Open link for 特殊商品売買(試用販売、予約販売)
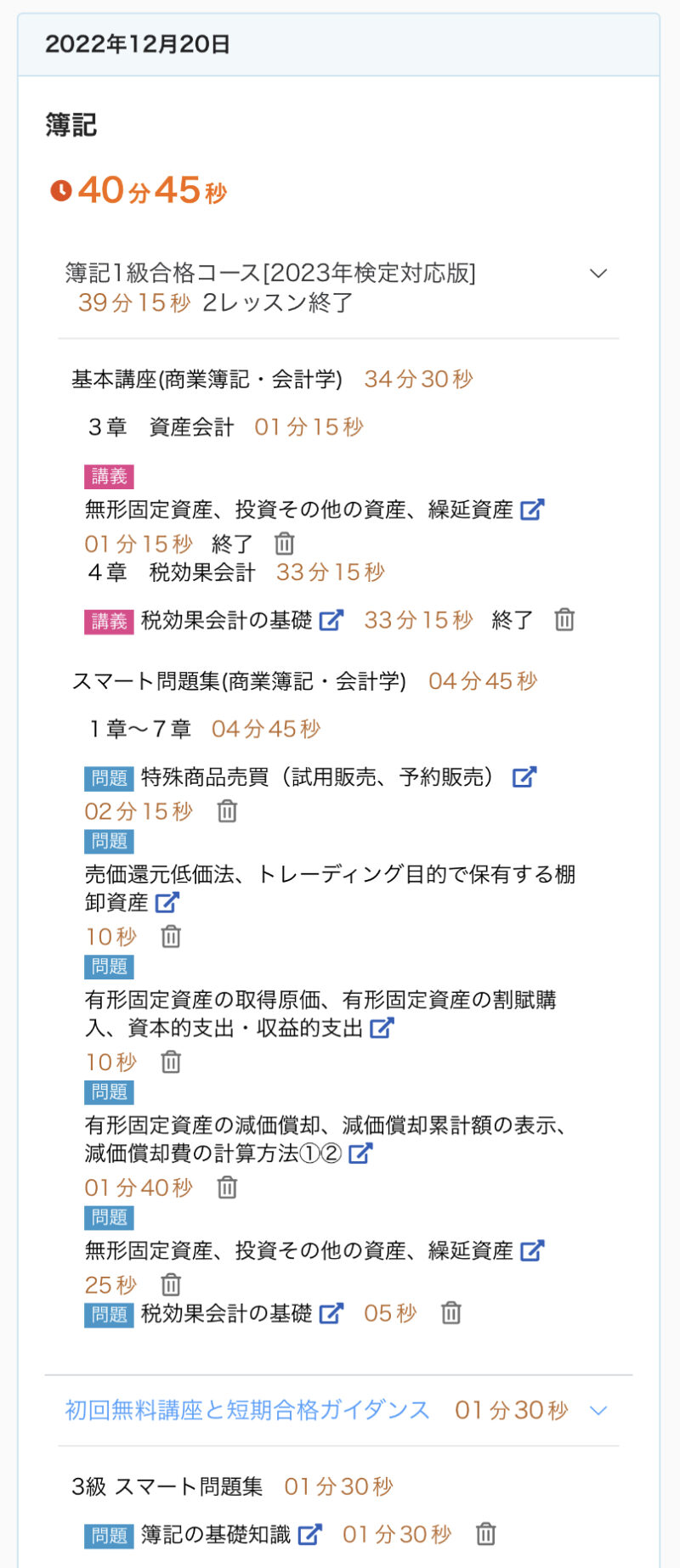The width and height of the screenshot is (680, 1568). 524,777
